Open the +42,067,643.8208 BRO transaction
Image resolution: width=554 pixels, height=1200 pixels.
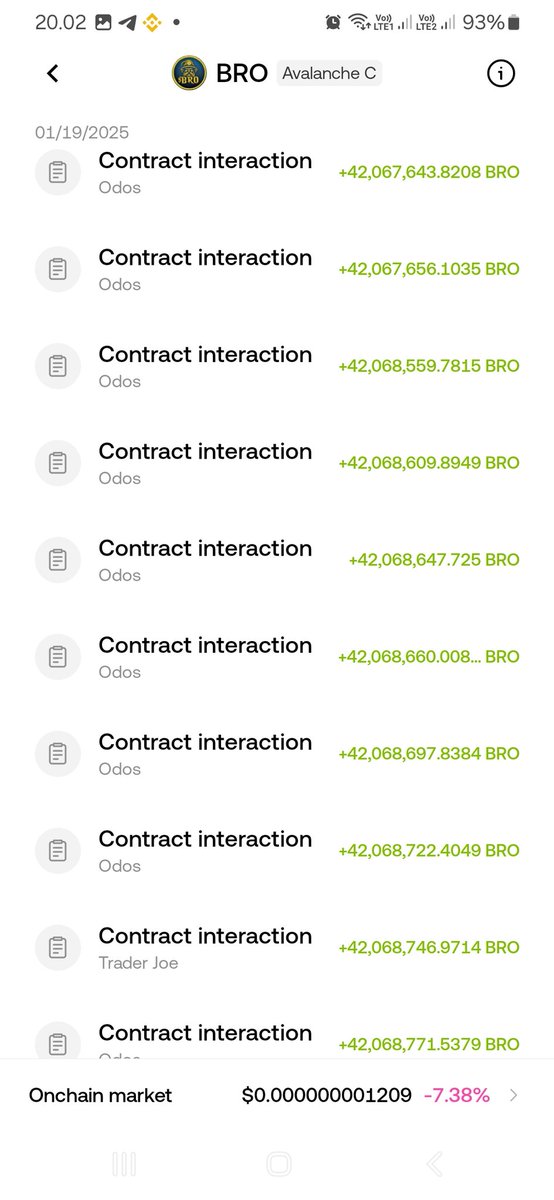click(x=277, y=172)
